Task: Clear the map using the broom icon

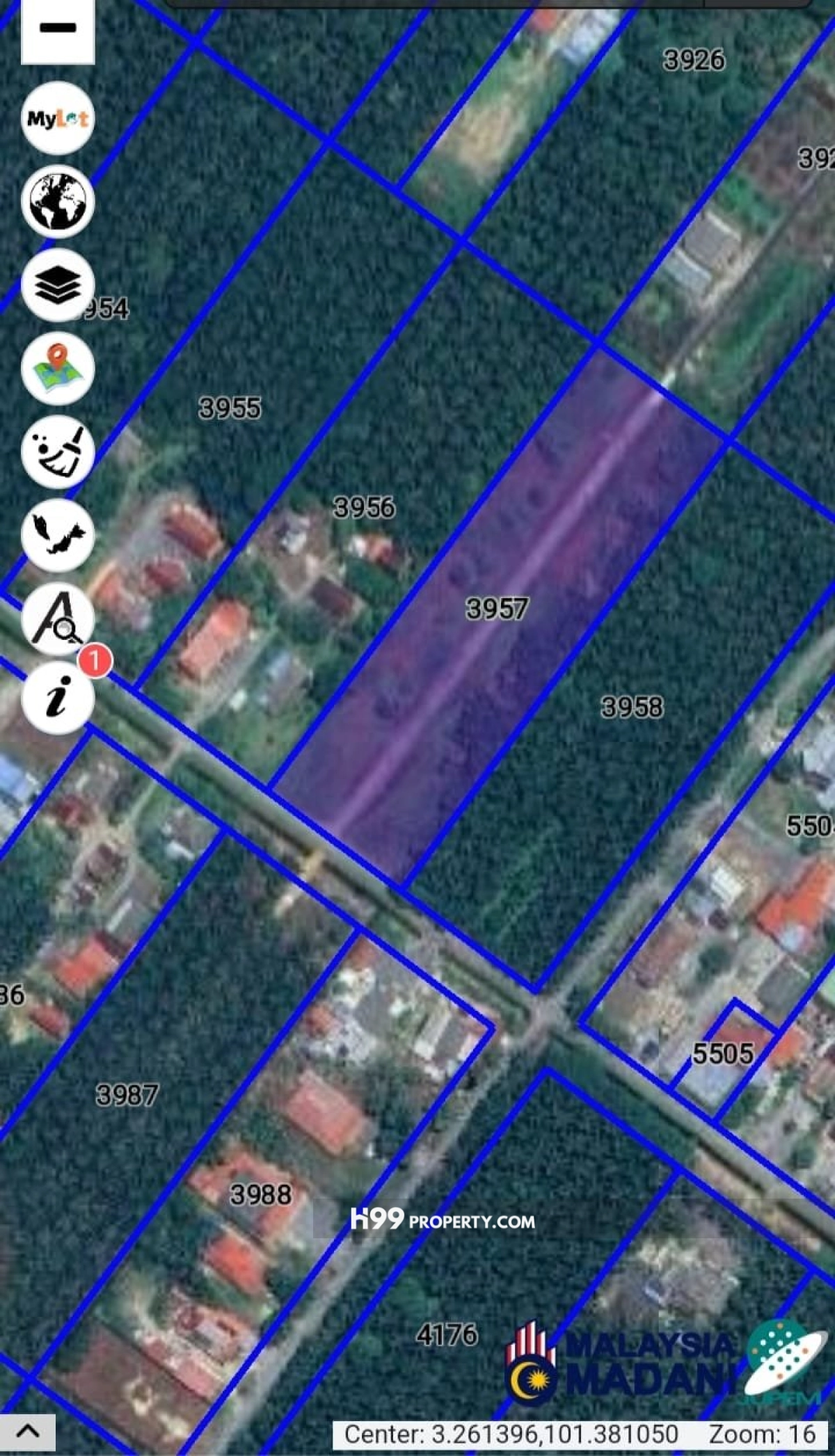Action: tap(58, 452)
